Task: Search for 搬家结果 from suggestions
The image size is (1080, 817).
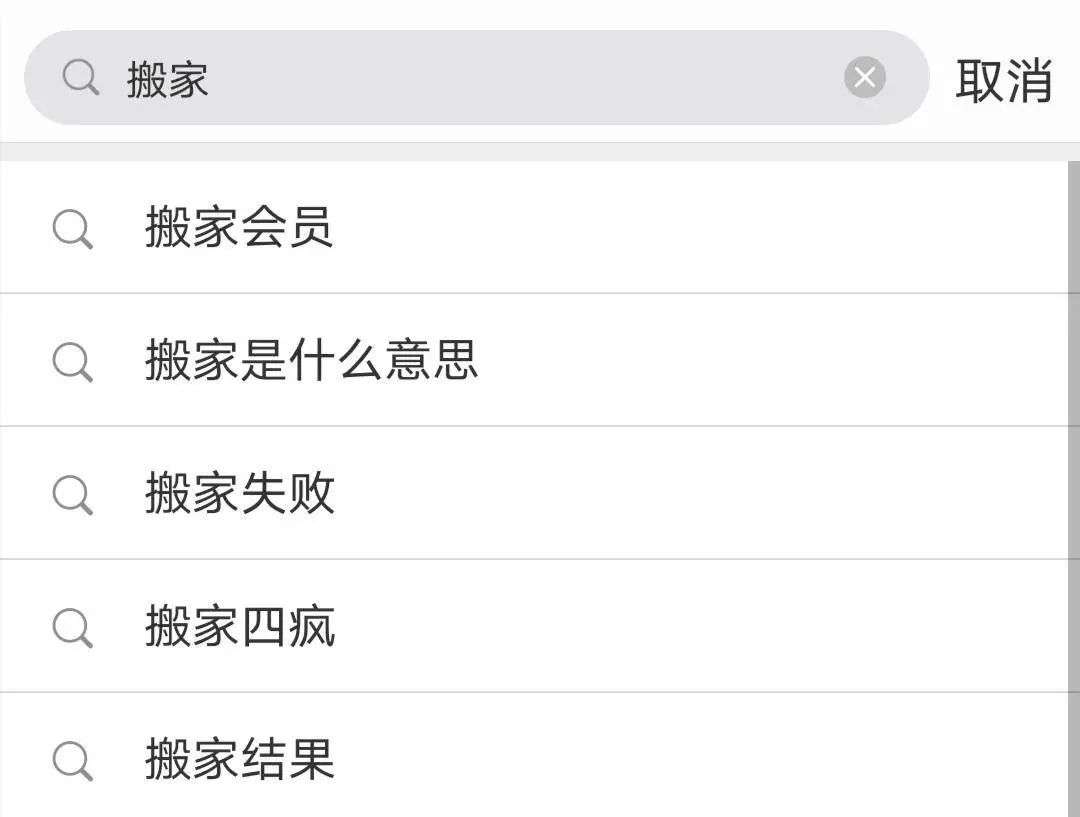Action: click(534, 756)
